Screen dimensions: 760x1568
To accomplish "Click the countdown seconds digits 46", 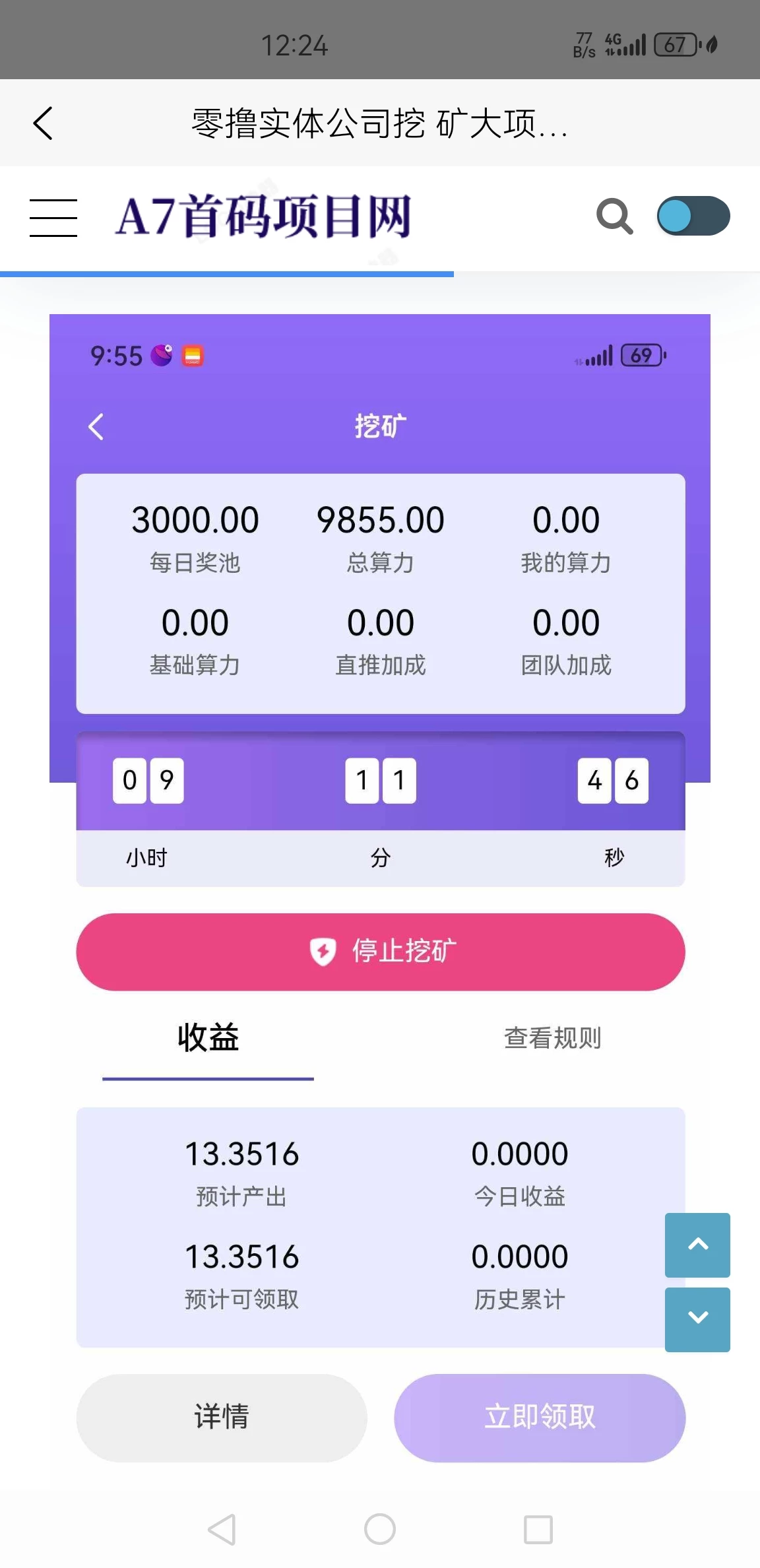I will [613, 781].
